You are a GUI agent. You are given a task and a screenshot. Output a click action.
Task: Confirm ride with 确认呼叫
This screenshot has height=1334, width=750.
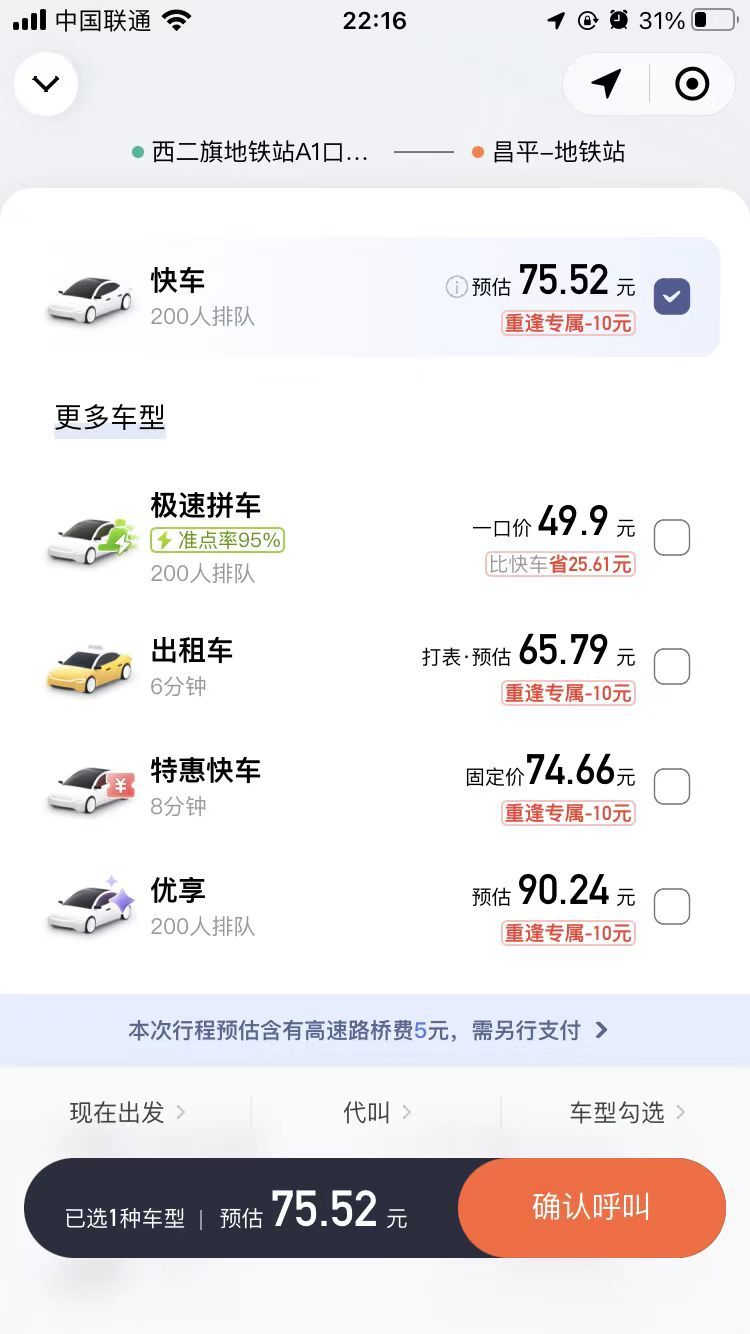point(592,1207)
